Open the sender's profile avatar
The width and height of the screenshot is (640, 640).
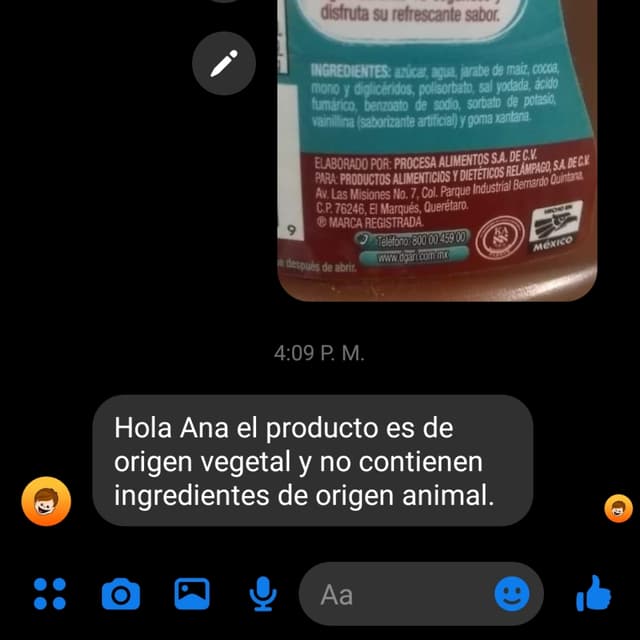tap(47, 501)
